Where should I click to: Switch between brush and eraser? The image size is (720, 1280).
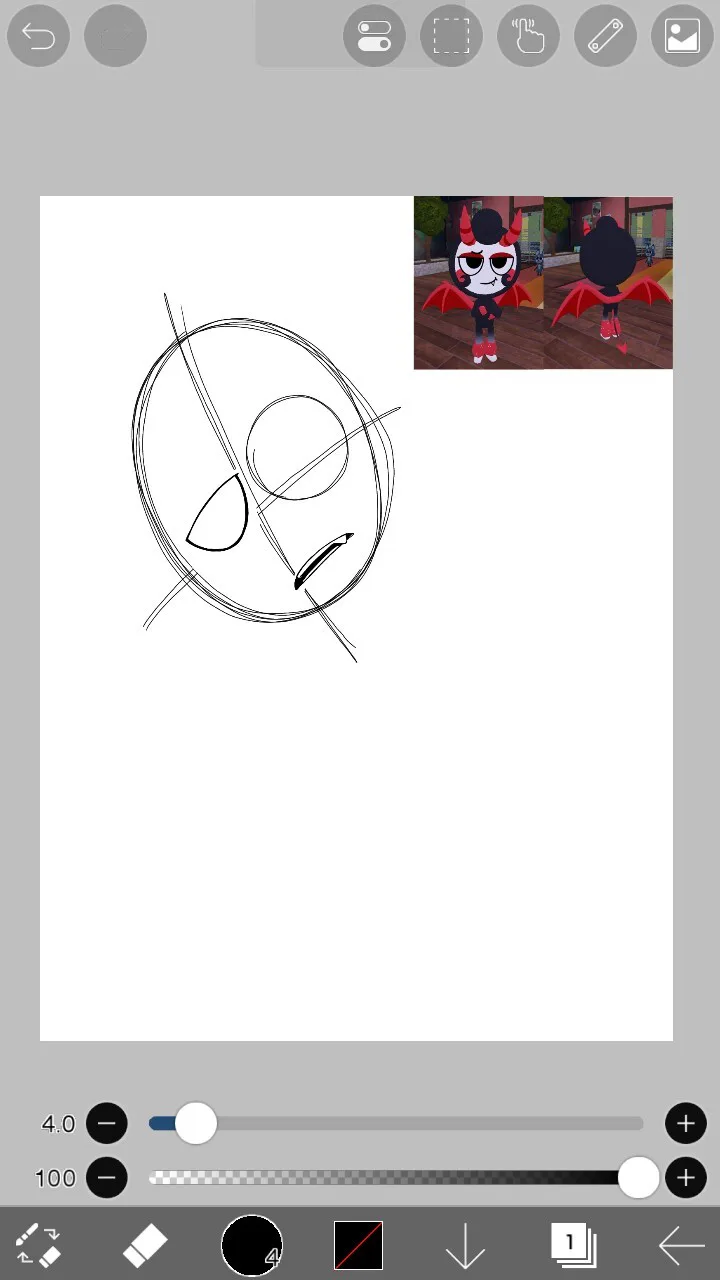[39, 1246]
